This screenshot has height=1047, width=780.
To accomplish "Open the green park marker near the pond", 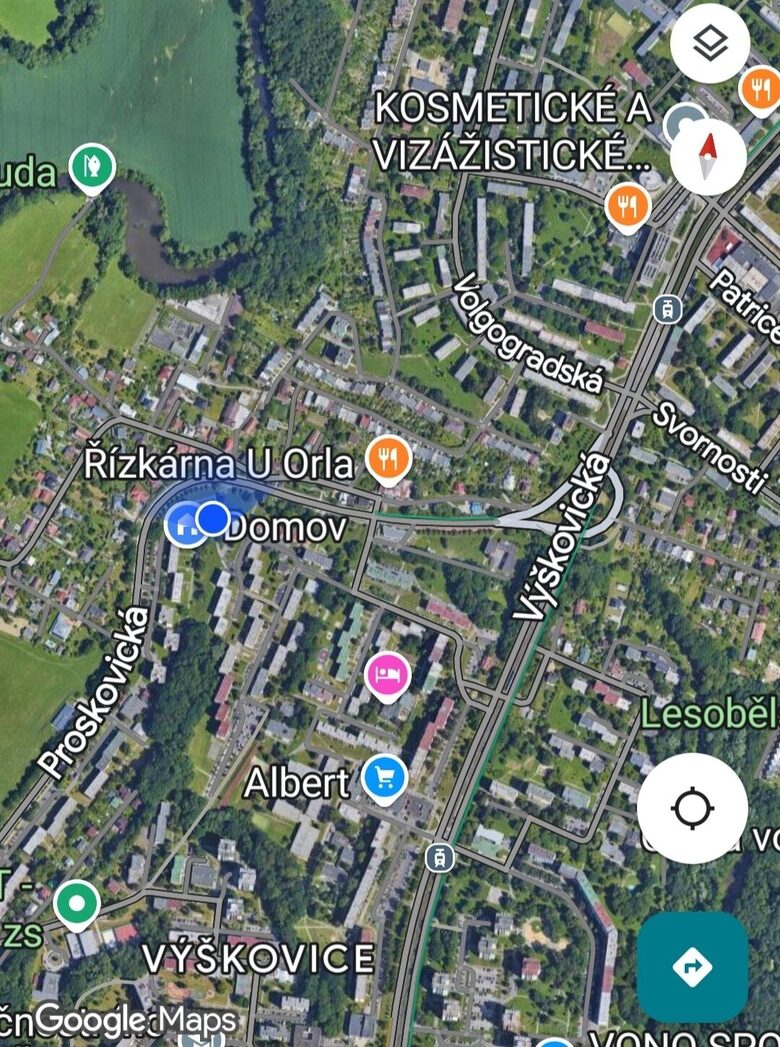I will 92,166.
